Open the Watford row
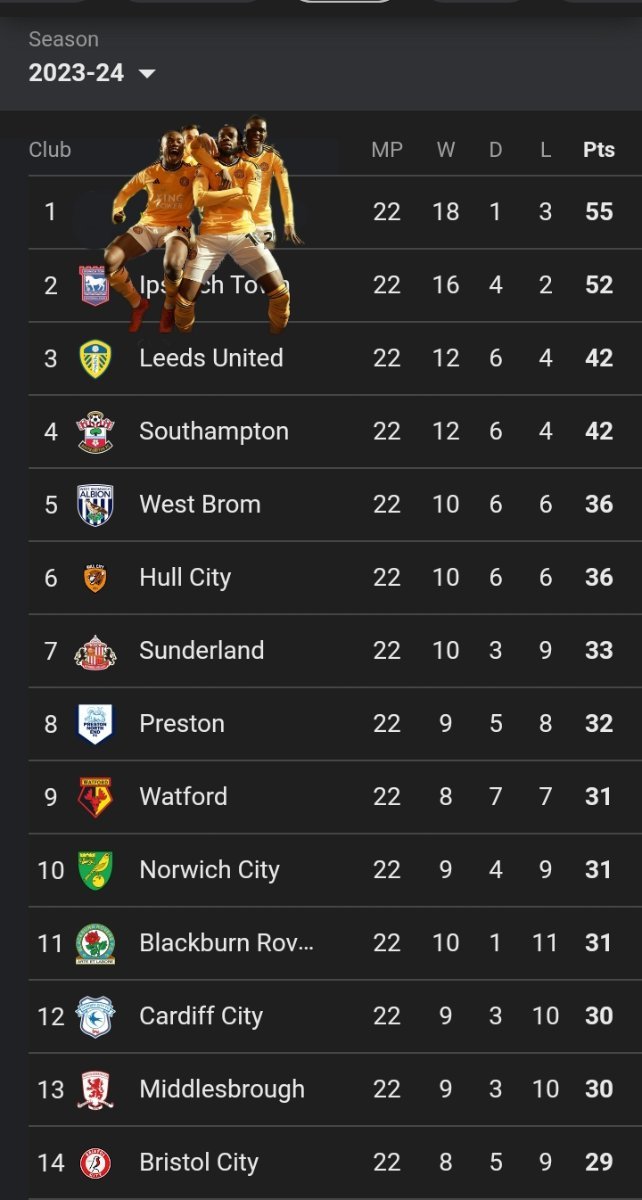The height and width of the screenshot is (1200, 642). point(321,796)
